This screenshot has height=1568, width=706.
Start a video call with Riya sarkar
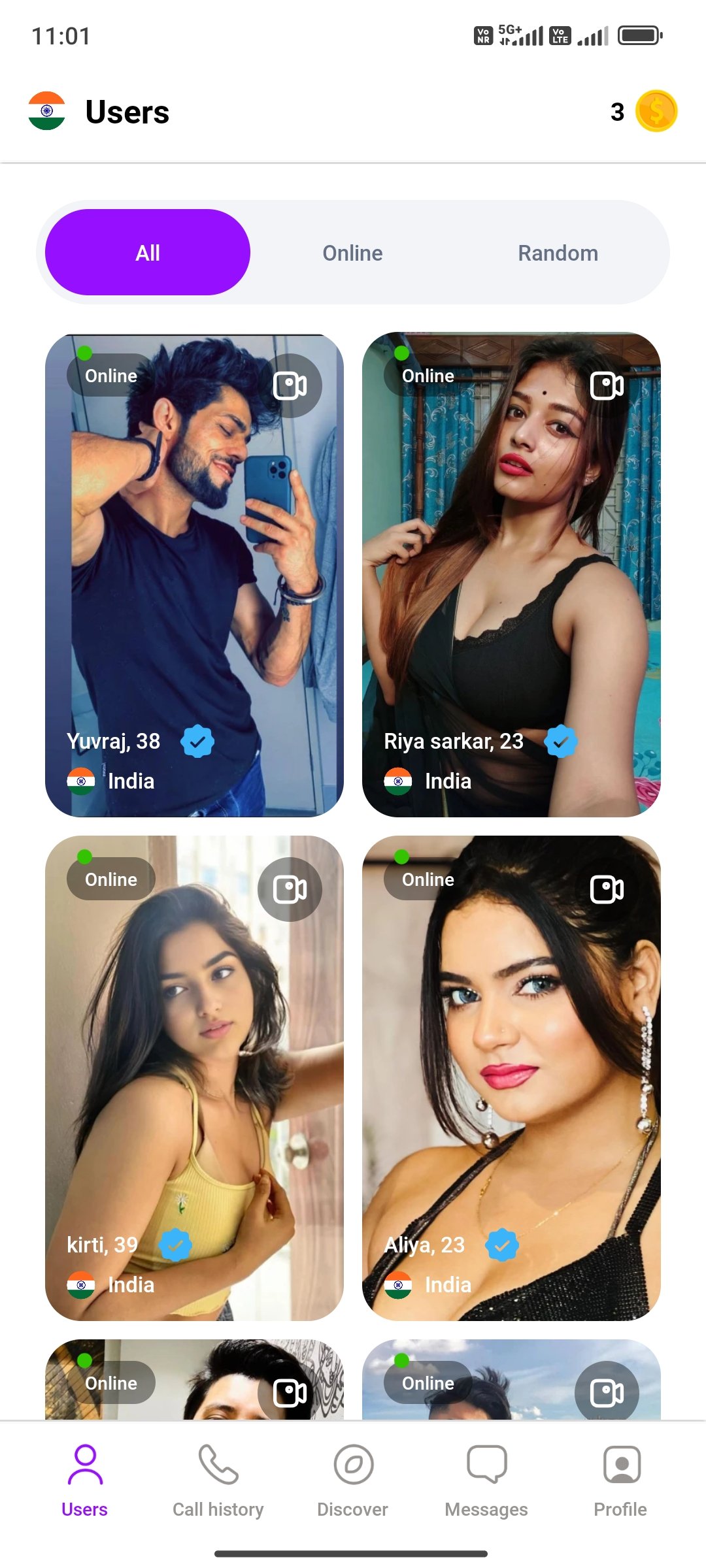tap(607, 385)
